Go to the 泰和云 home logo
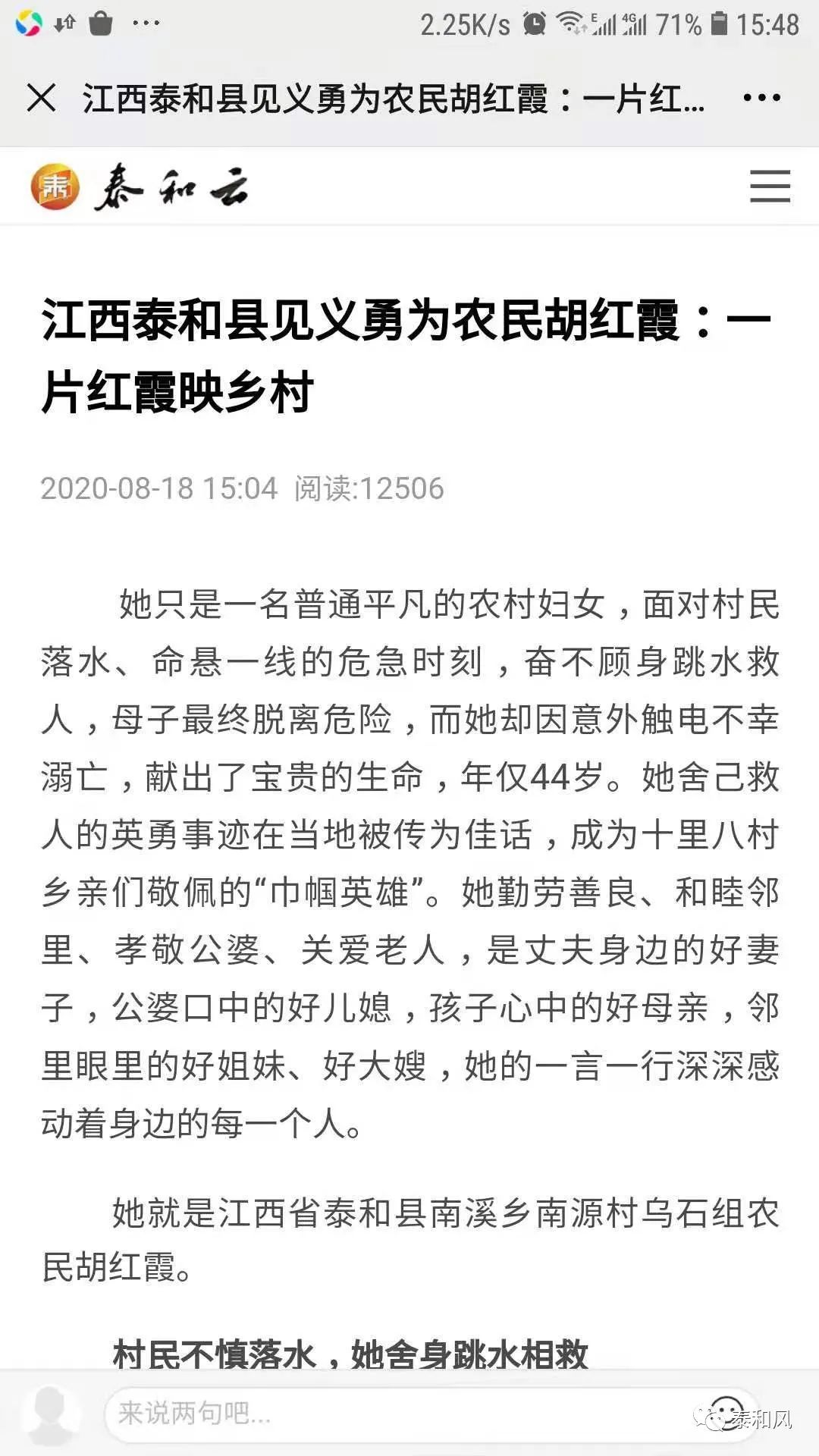 (x=140, y=187)
